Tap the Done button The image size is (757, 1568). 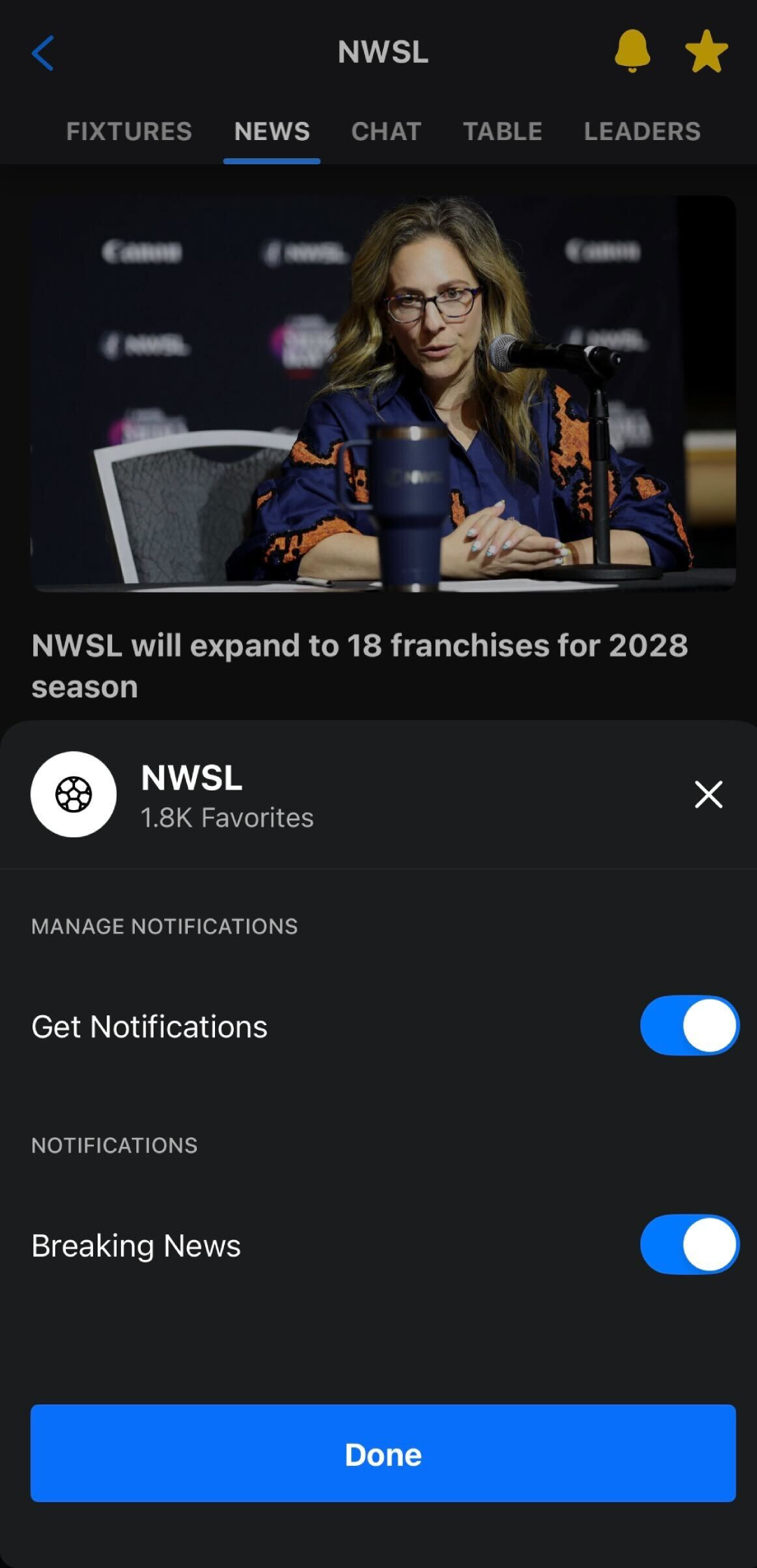383,1454
